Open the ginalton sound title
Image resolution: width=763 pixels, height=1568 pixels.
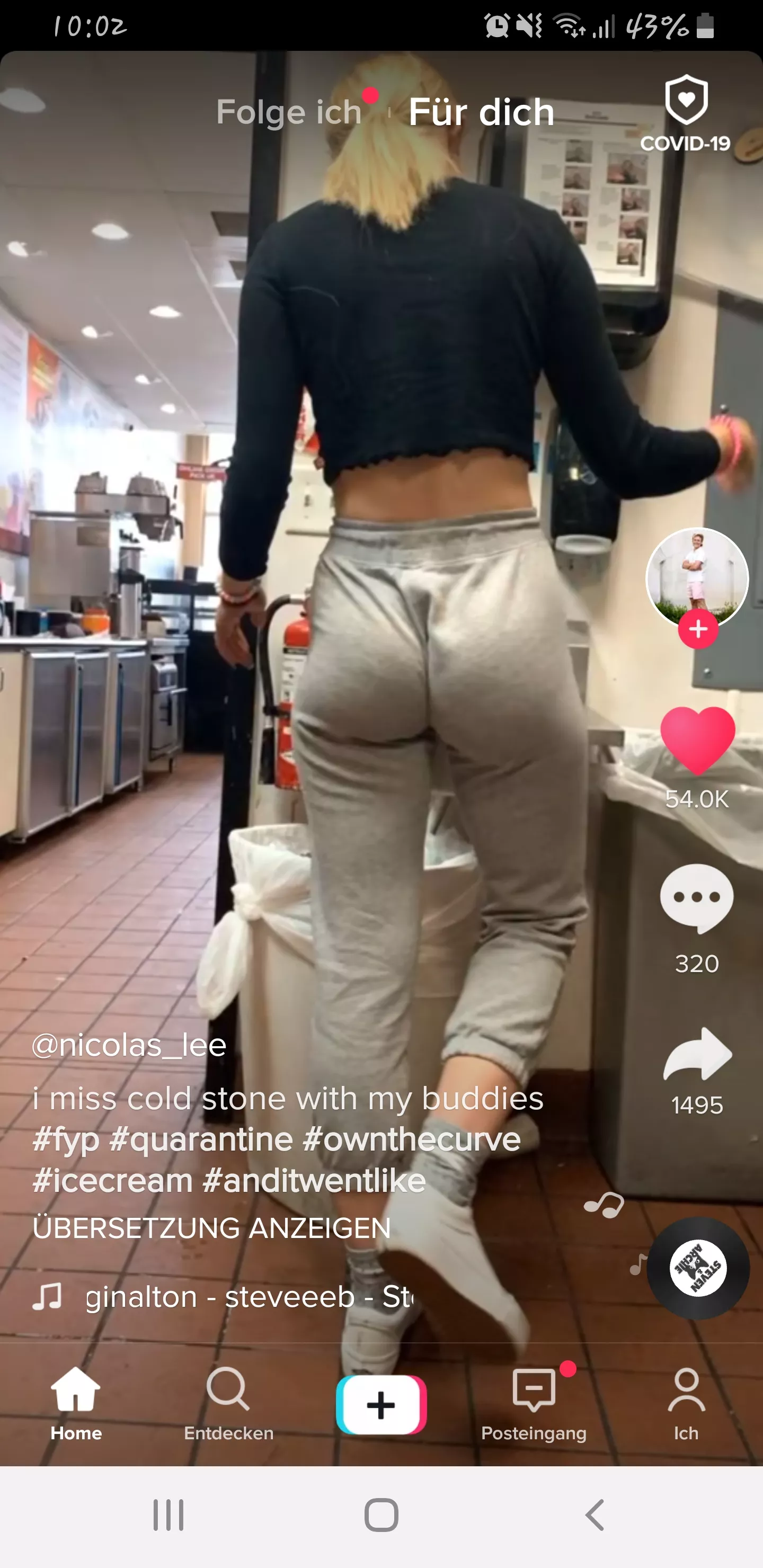[x=250, y=1297]
